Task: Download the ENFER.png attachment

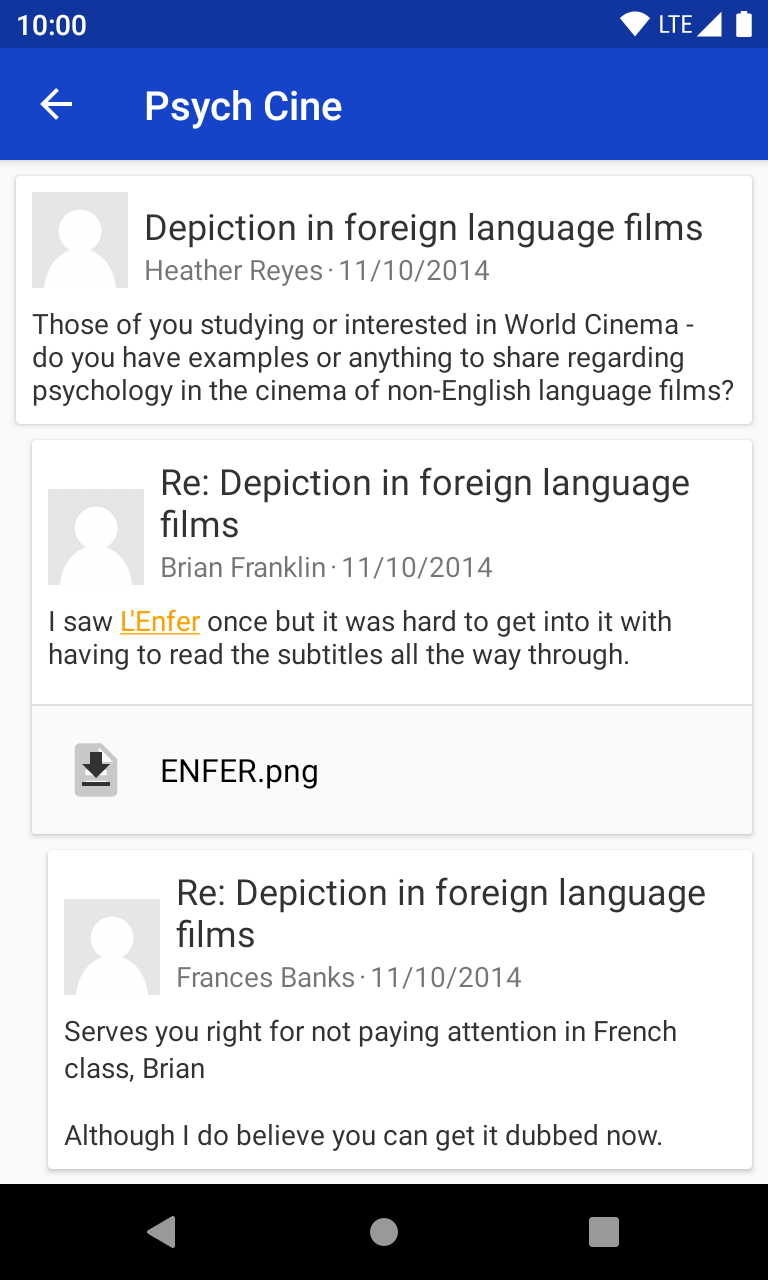Action: click(96, 770)
